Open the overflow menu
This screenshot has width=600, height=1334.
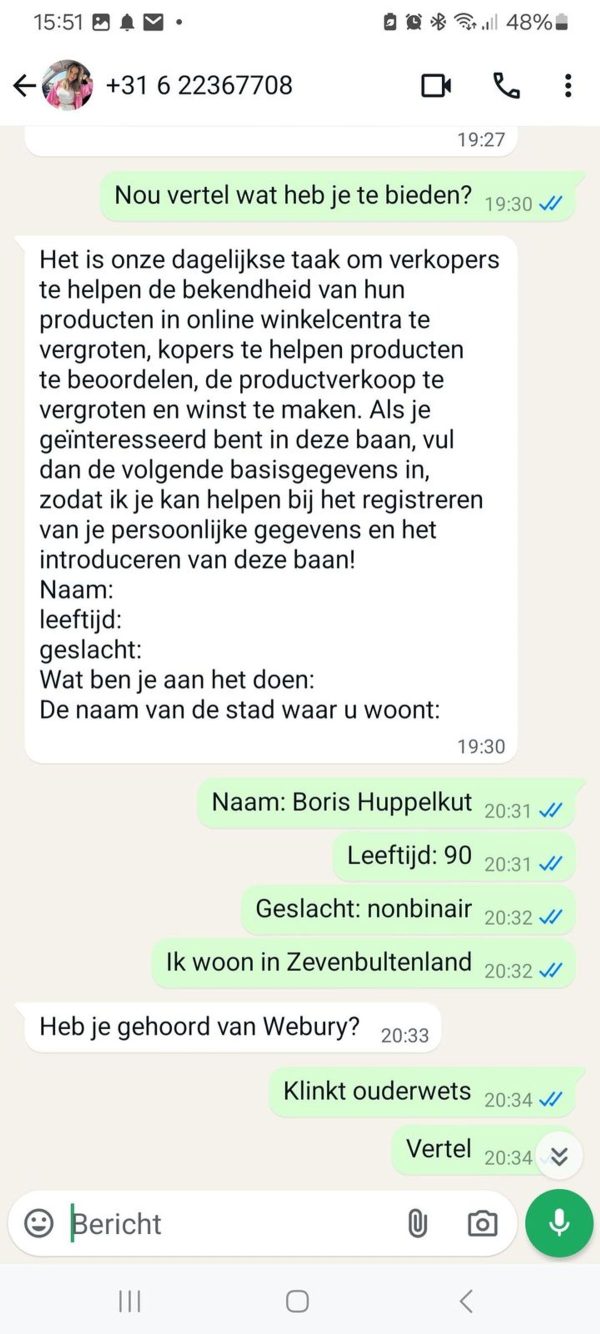click(x=568, y=86)
